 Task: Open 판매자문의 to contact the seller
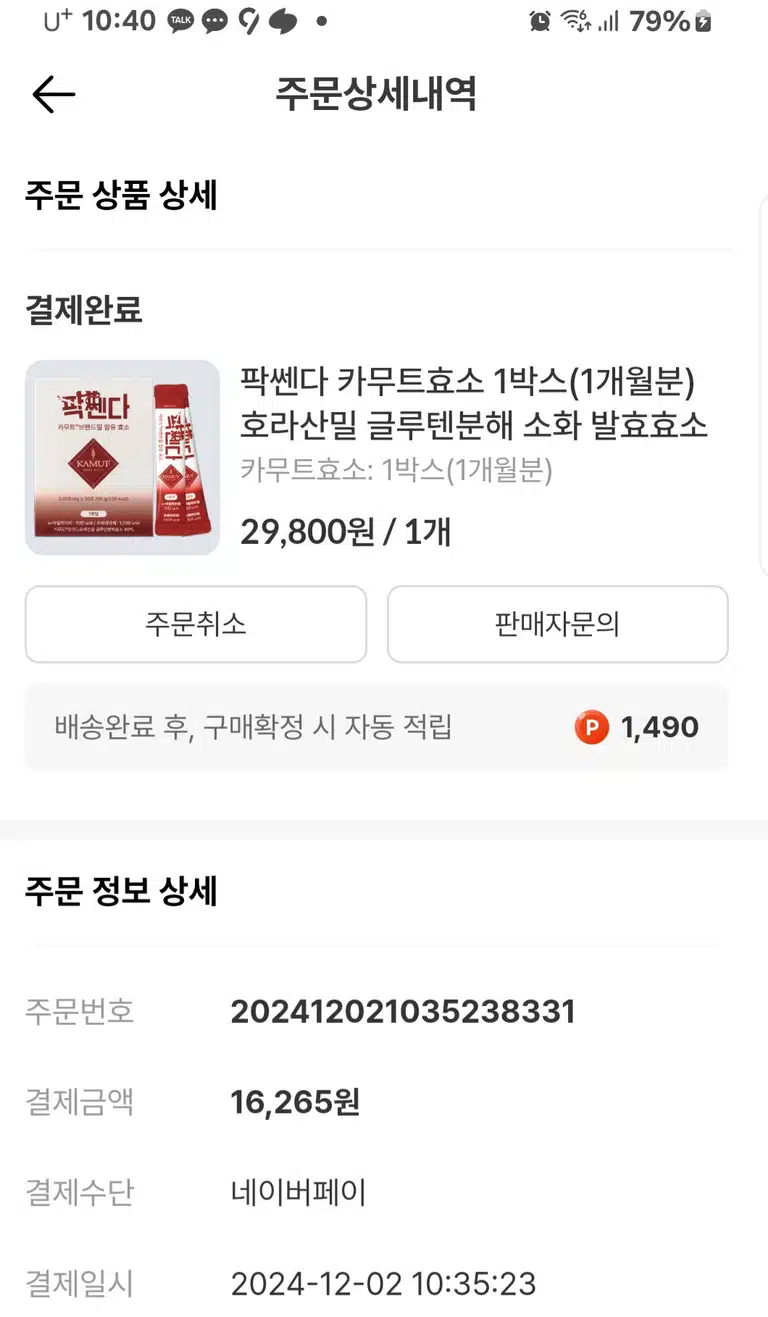point(557,625)
